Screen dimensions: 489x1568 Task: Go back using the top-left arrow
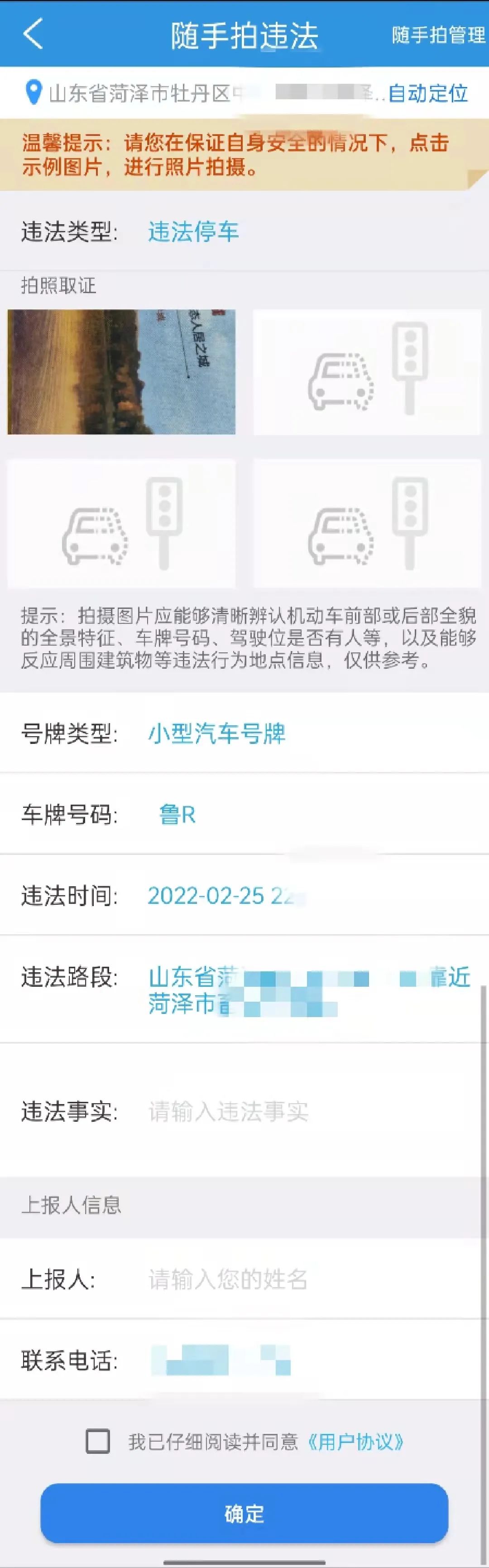pos(33,34)
